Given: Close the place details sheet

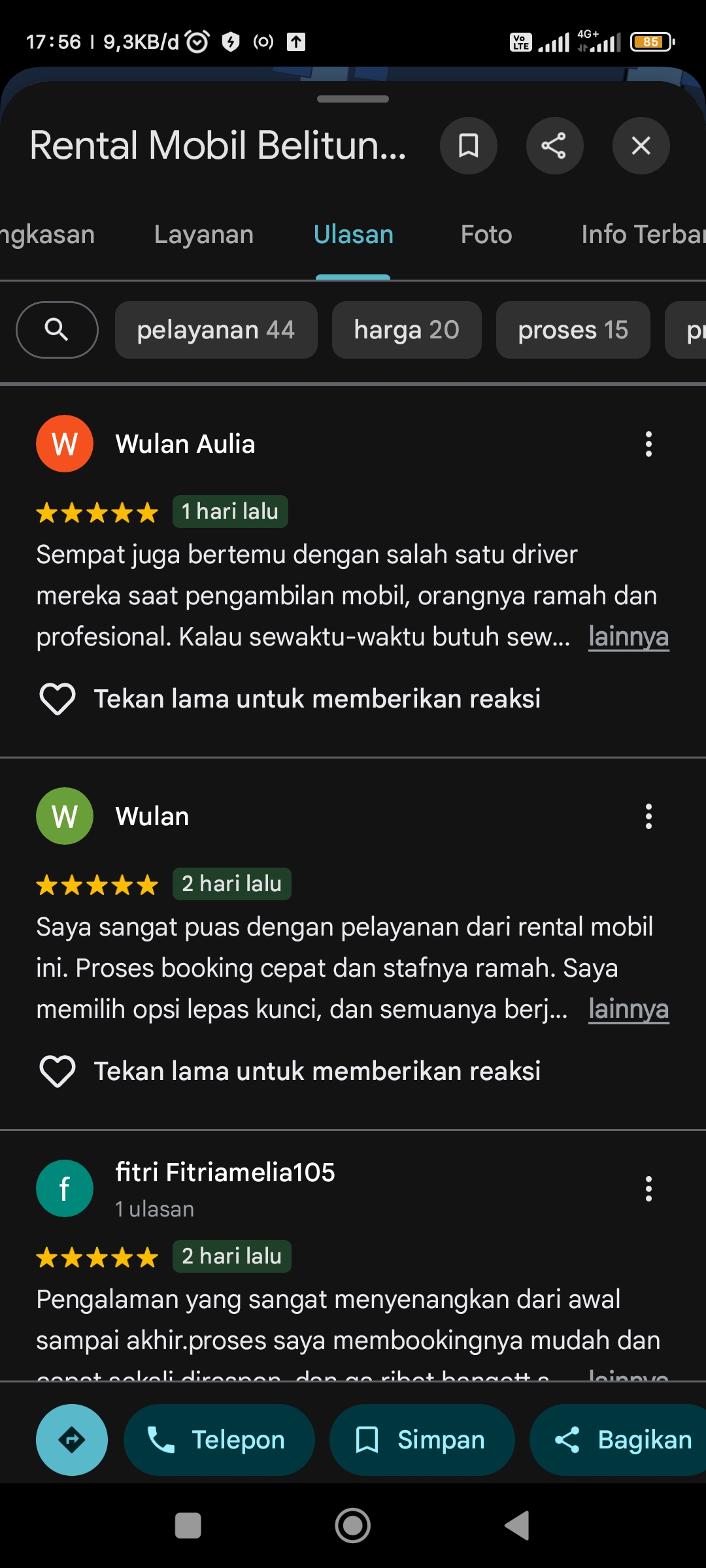Looking at the screenshot, I should 641,146.
